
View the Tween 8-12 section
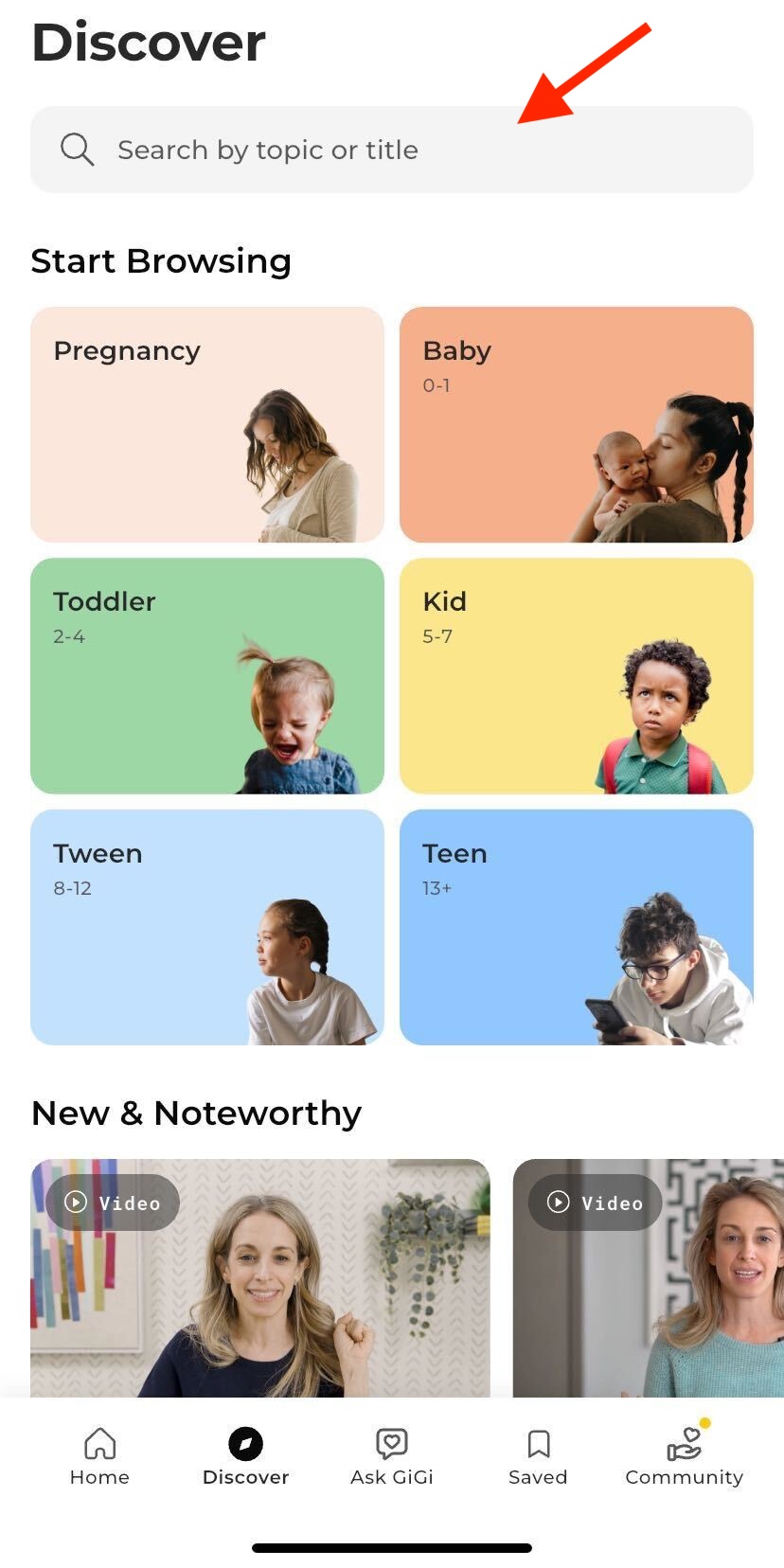point(207,927)
